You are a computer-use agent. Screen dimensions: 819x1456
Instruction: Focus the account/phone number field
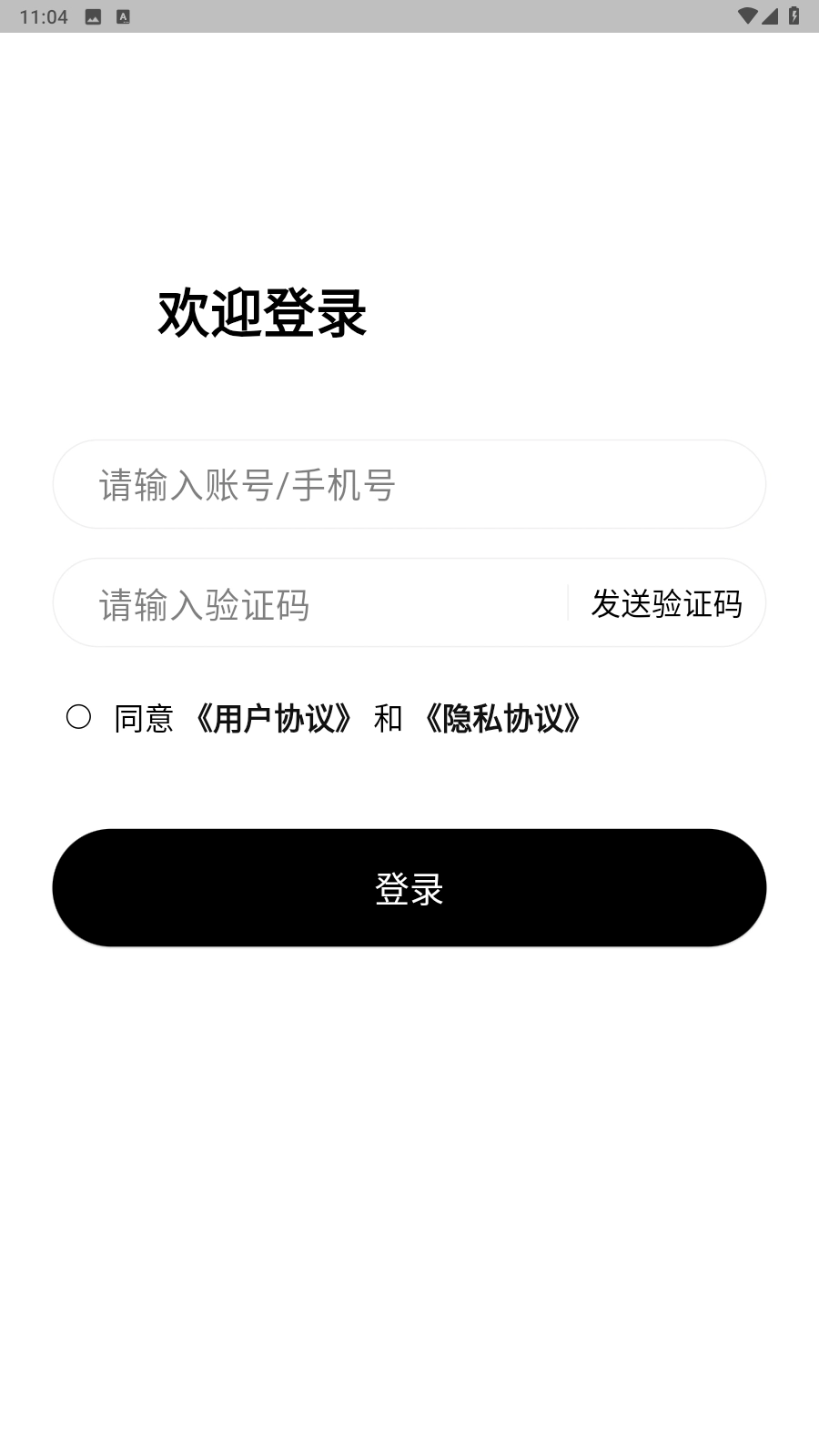click(409, 485)
